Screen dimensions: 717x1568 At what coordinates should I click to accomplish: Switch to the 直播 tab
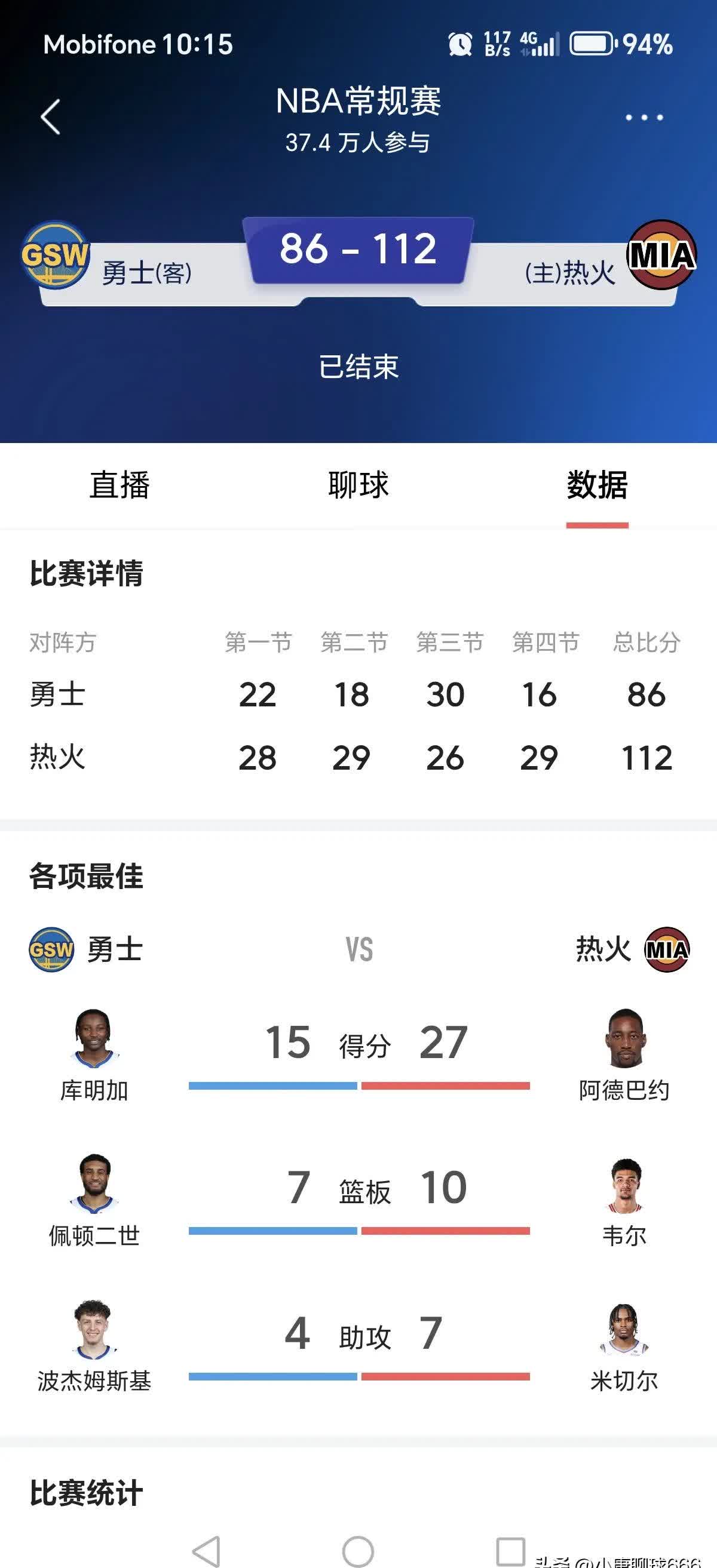pos(119,485)
